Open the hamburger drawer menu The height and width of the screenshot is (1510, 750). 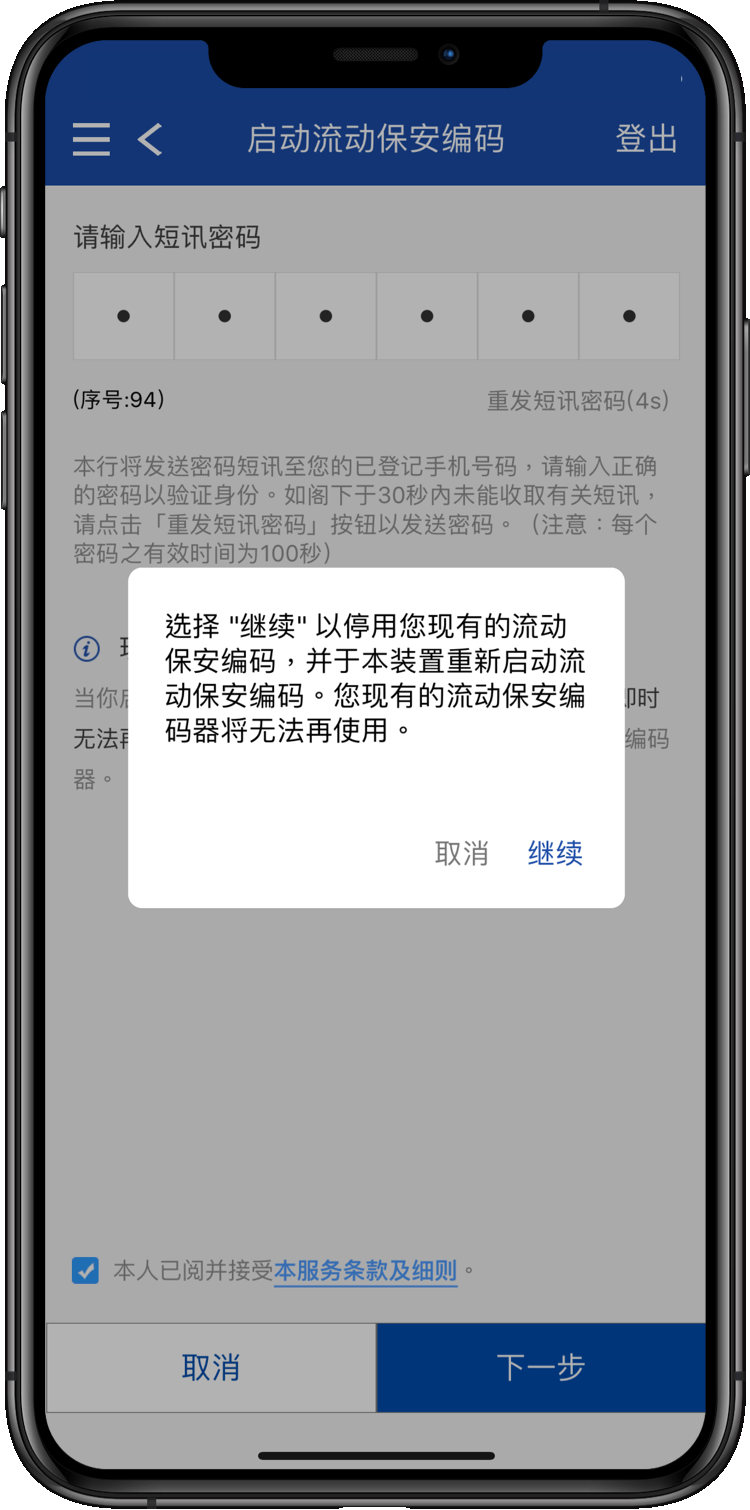[91, 139]
